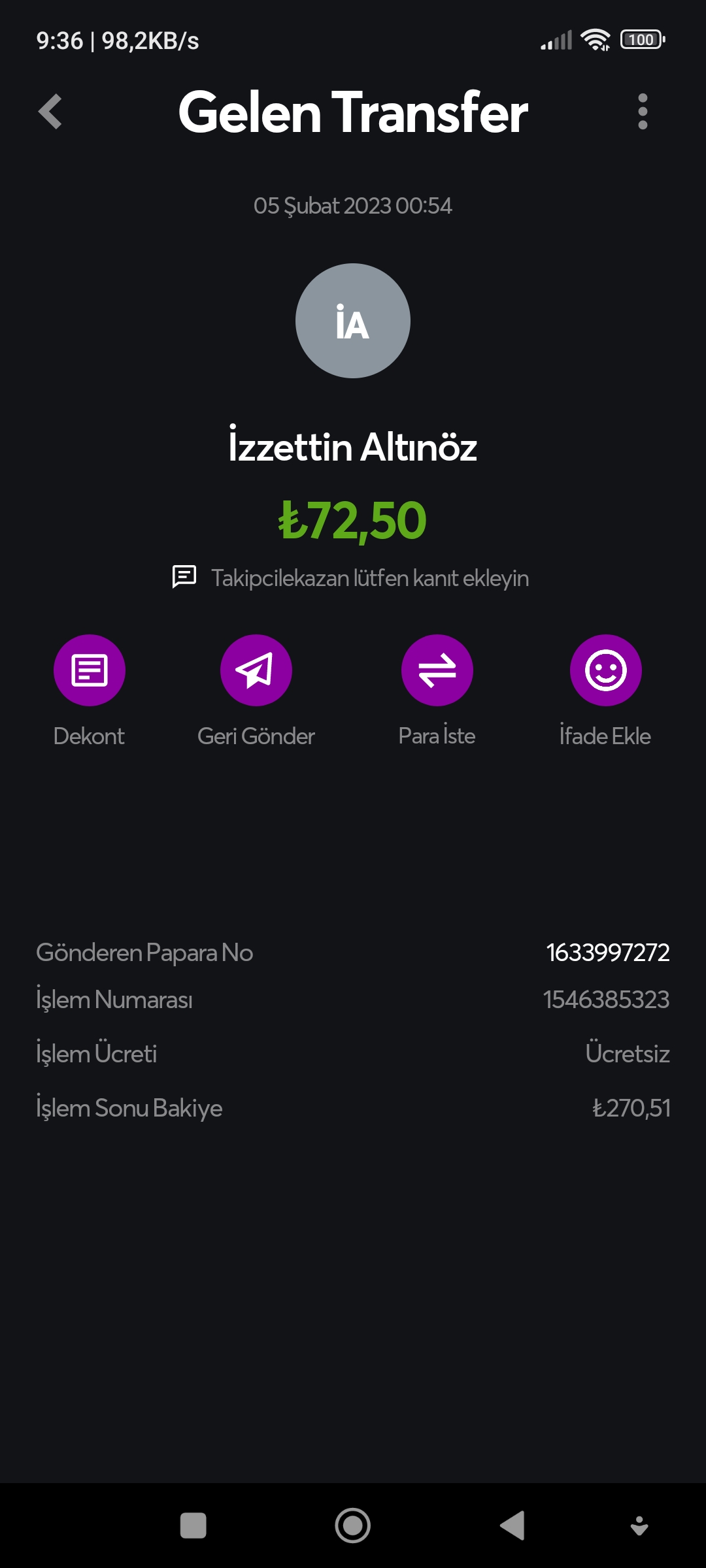Open recent apps from navigation bar
This screenshot has height=1568, width=706.
pos(193,1526)
